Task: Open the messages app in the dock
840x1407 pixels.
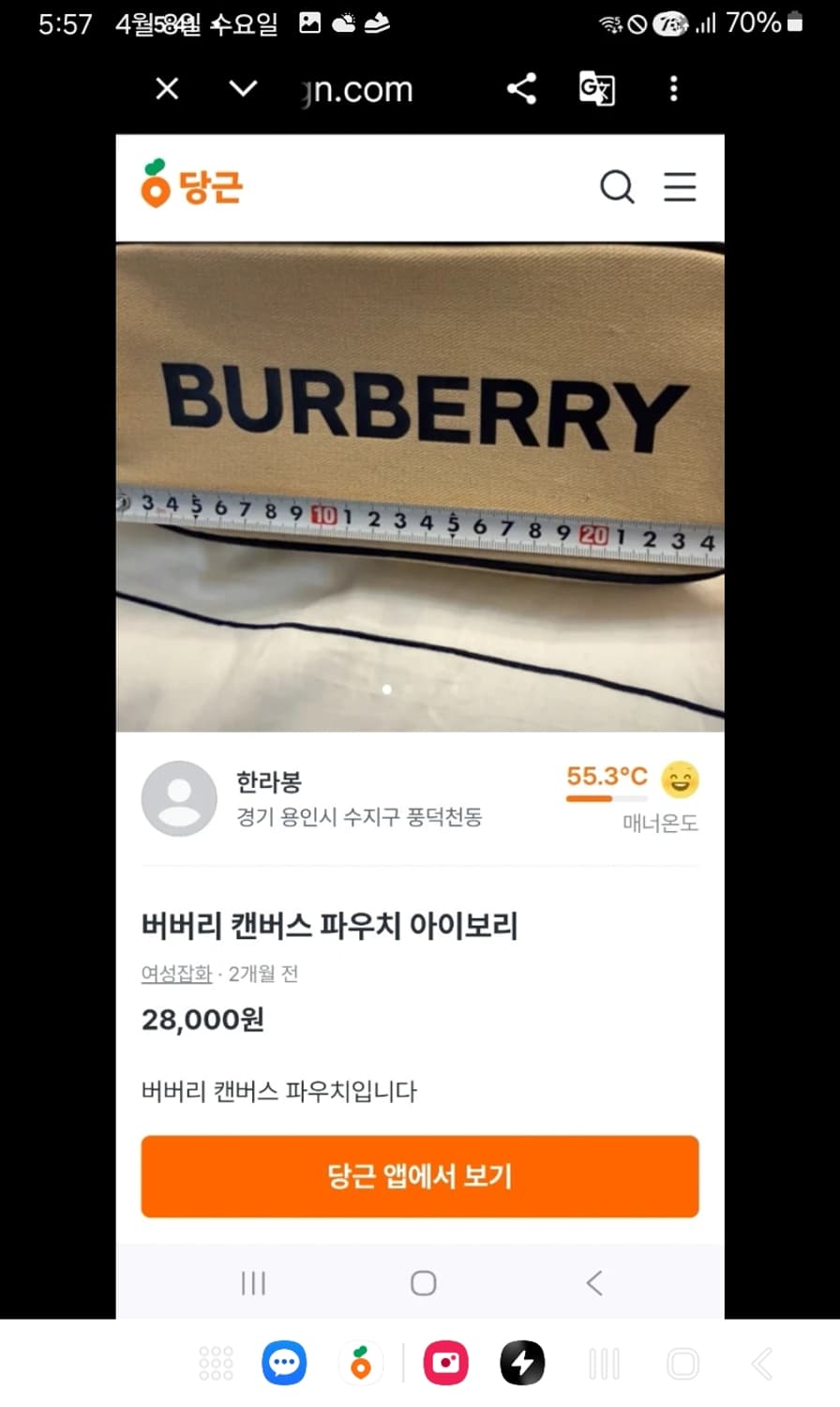Action: (x=283, y=1363)
